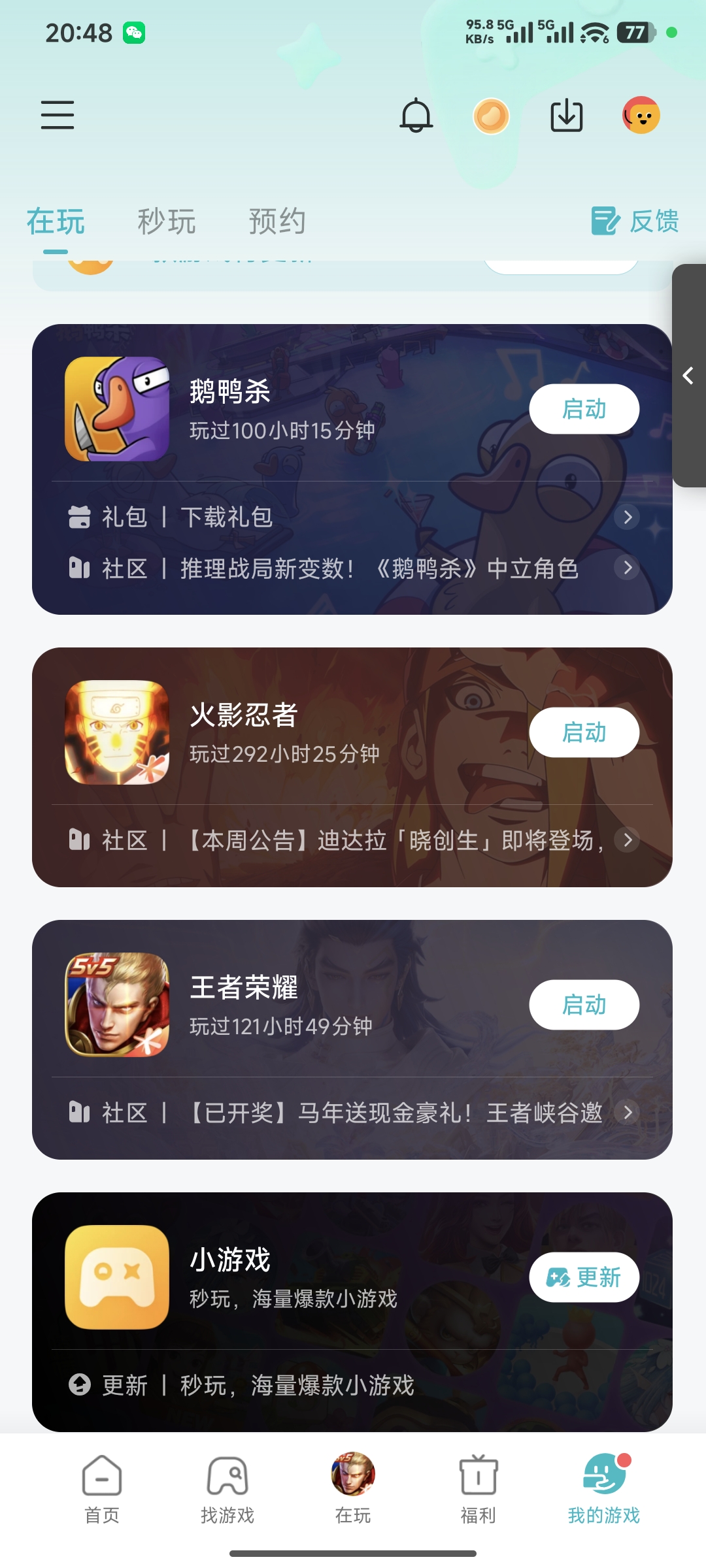The width and height of the screenshot is (706, 1568).
Task: Open 王者荣耀 已开奖 community row
Action: [x=353, y=1113]
